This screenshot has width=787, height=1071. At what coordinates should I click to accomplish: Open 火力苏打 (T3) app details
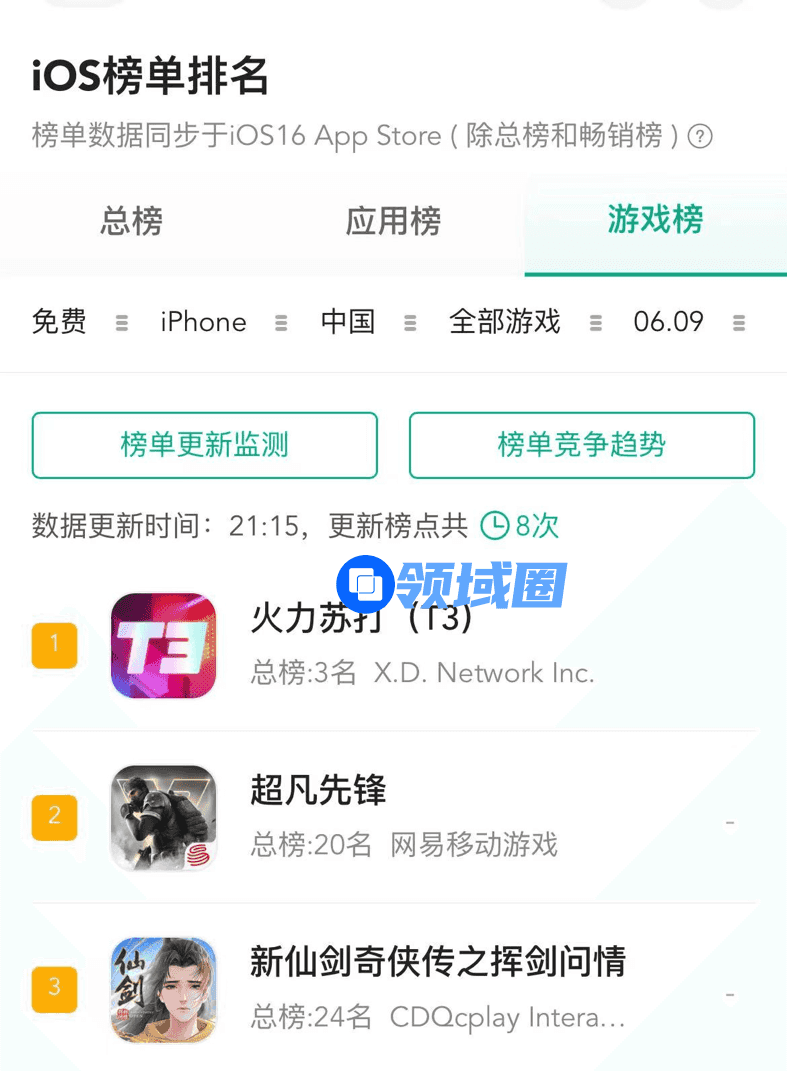click(360, 645)
